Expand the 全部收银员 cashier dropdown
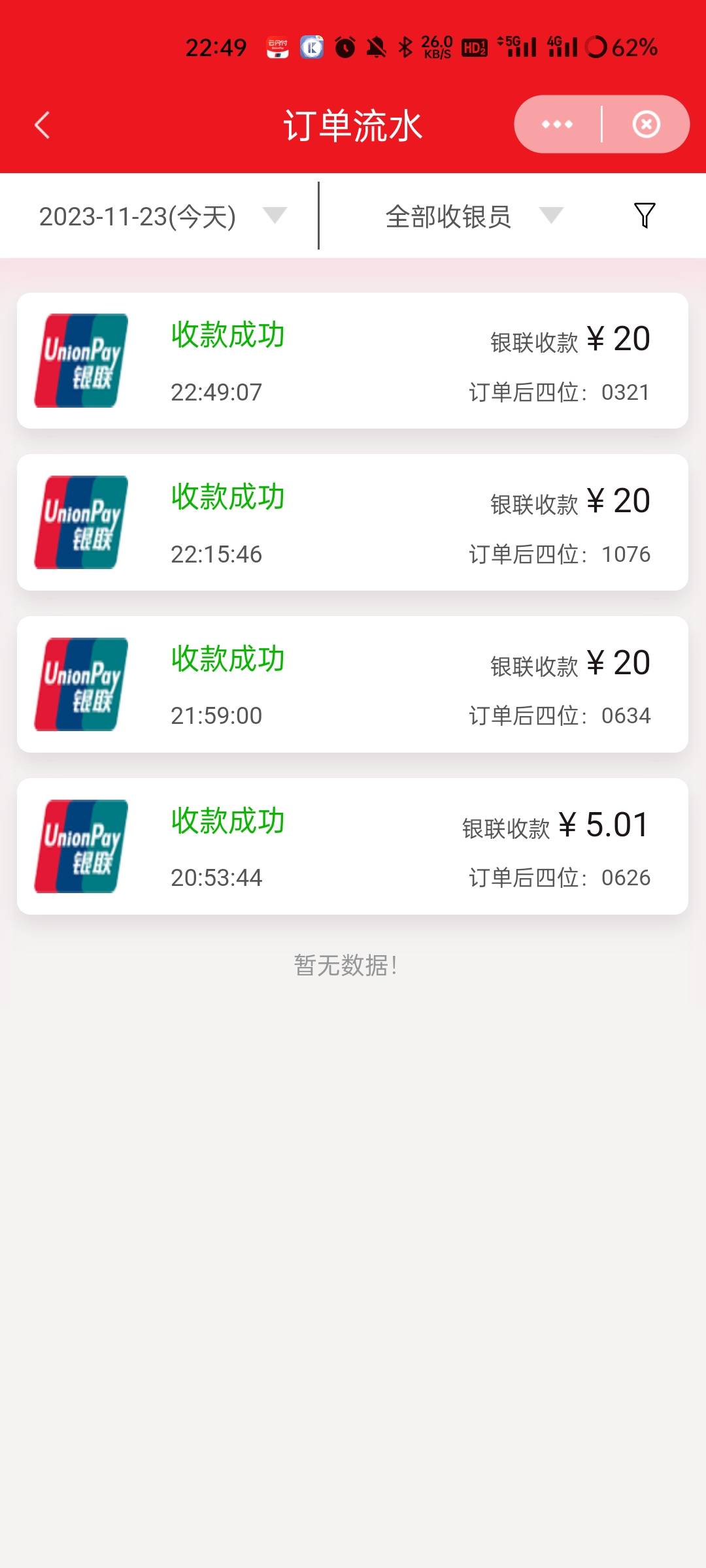Image resolution: width=706 pixels, height=1568 pixels. coord(474,216)
